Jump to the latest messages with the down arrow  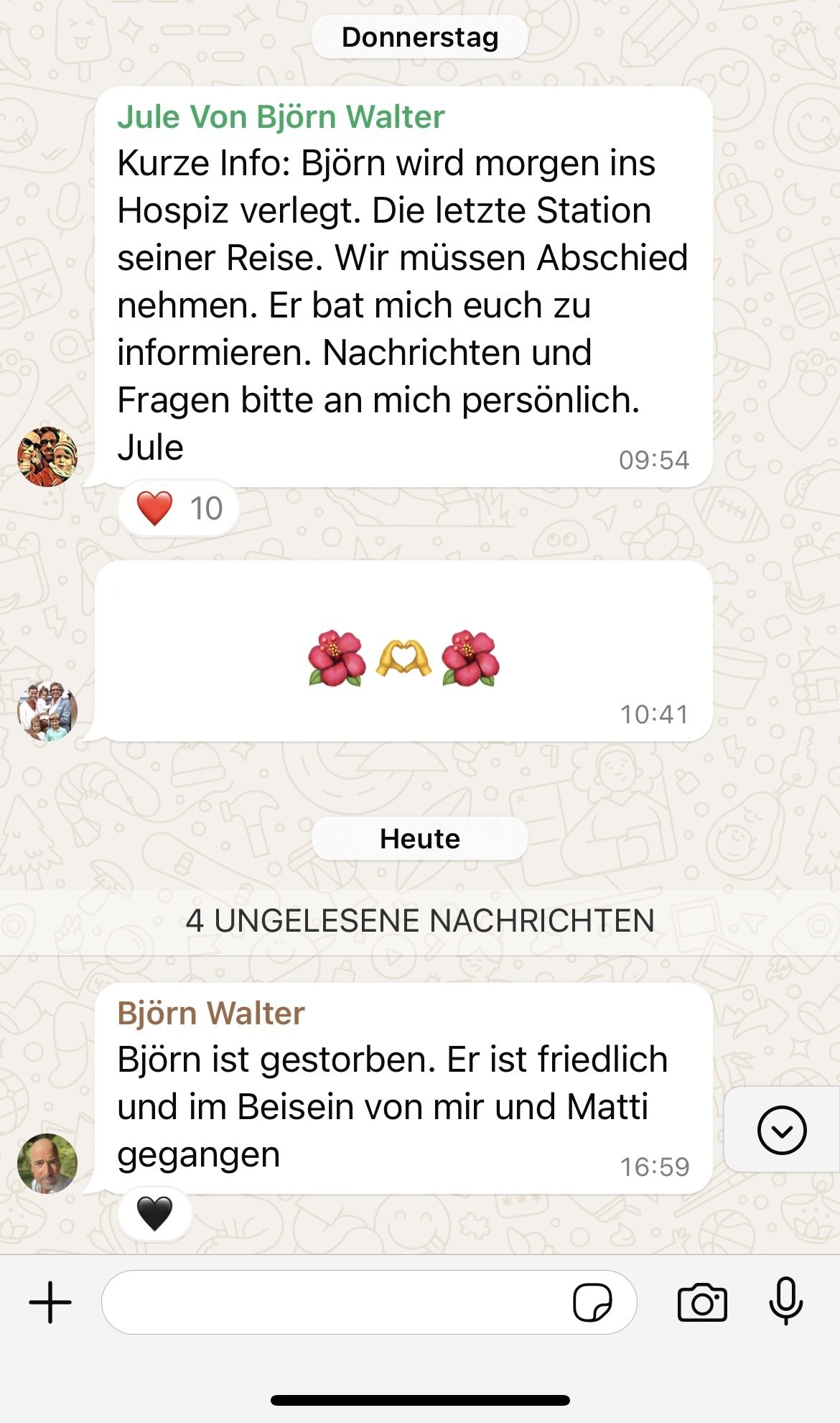(782, 1130)
